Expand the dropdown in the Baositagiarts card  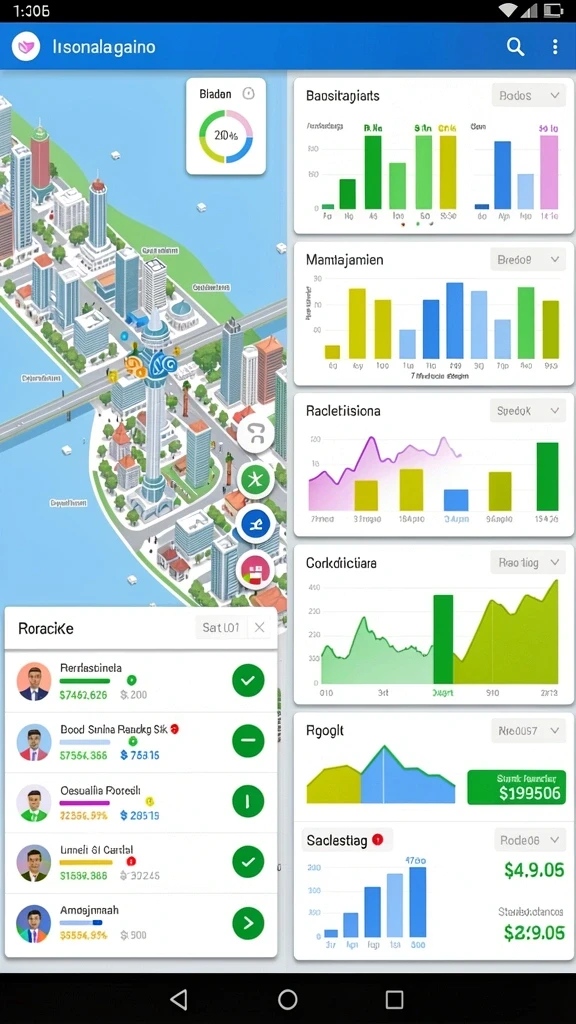[528, 95]
